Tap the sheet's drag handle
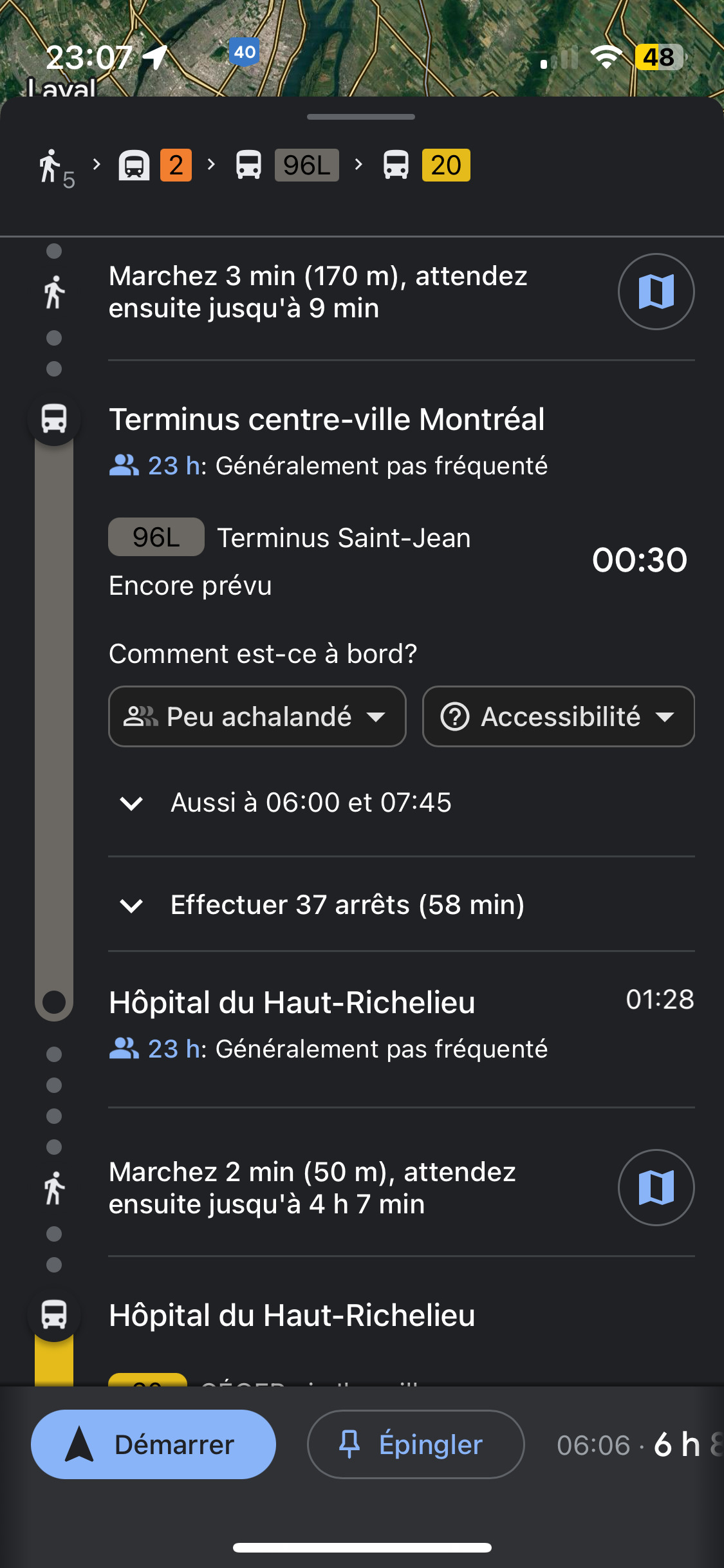724x1568 pixels. tap(361, 117)
